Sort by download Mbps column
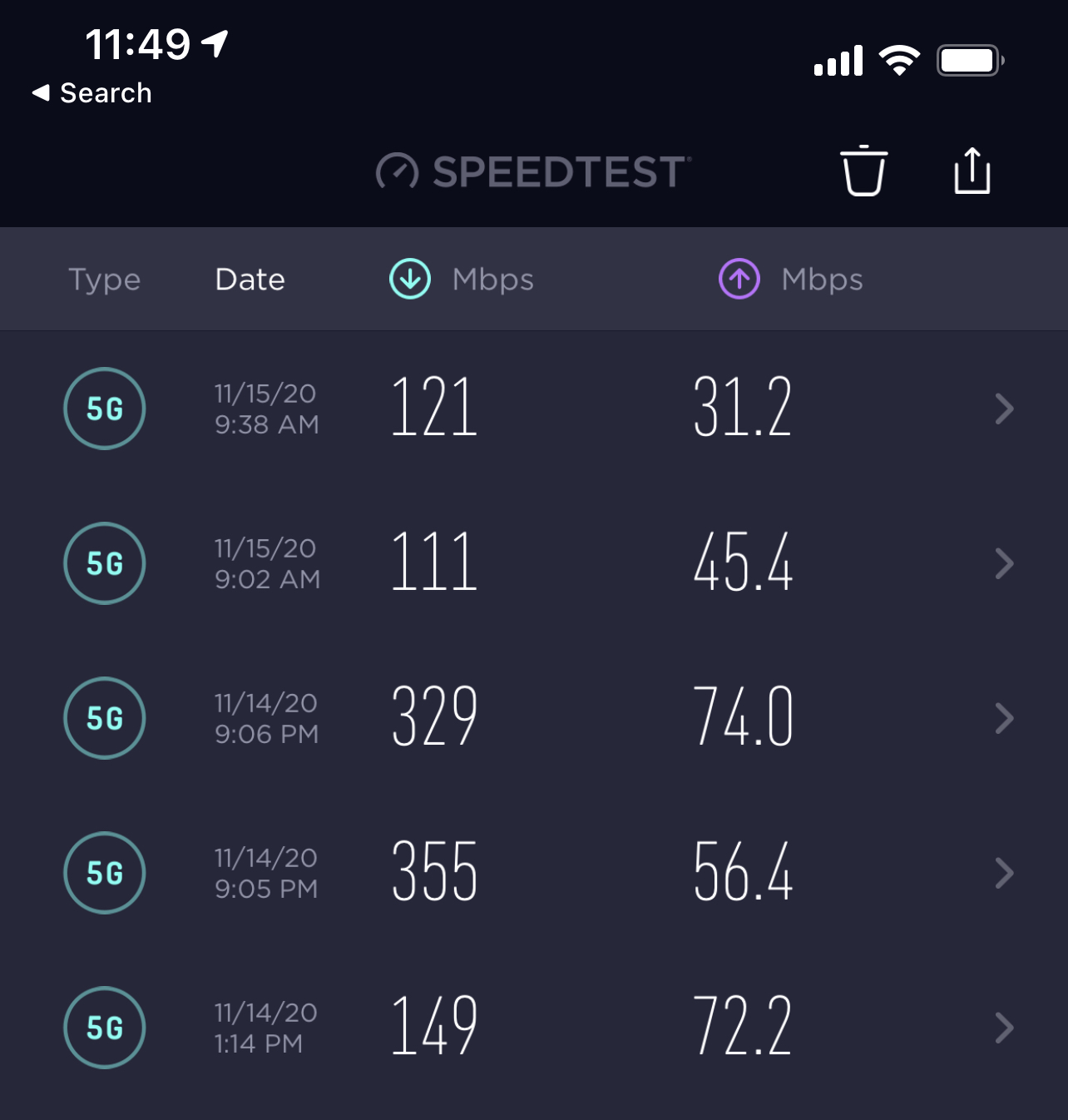 click(462, 280)
